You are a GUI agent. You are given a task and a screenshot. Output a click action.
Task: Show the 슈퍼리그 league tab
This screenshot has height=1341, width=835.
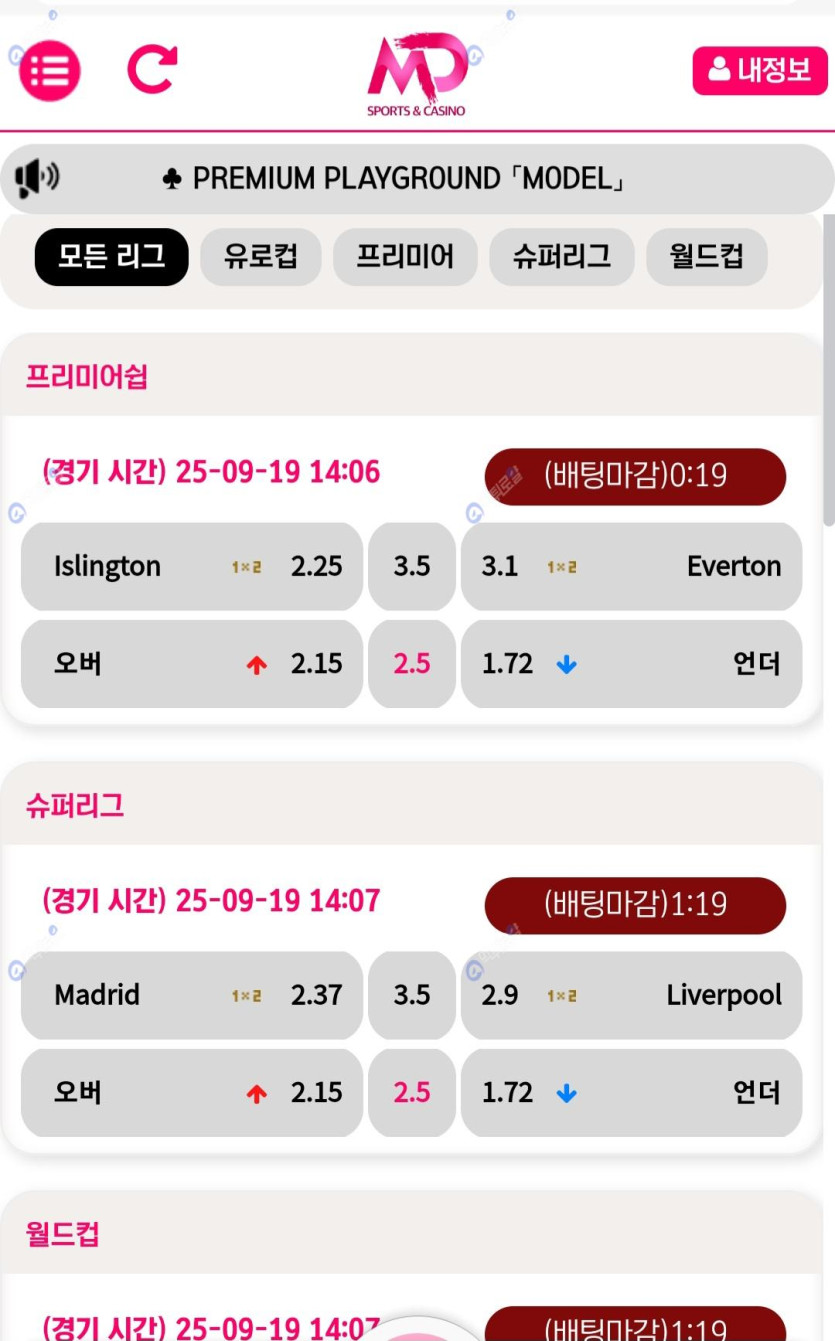coord(561,257)
